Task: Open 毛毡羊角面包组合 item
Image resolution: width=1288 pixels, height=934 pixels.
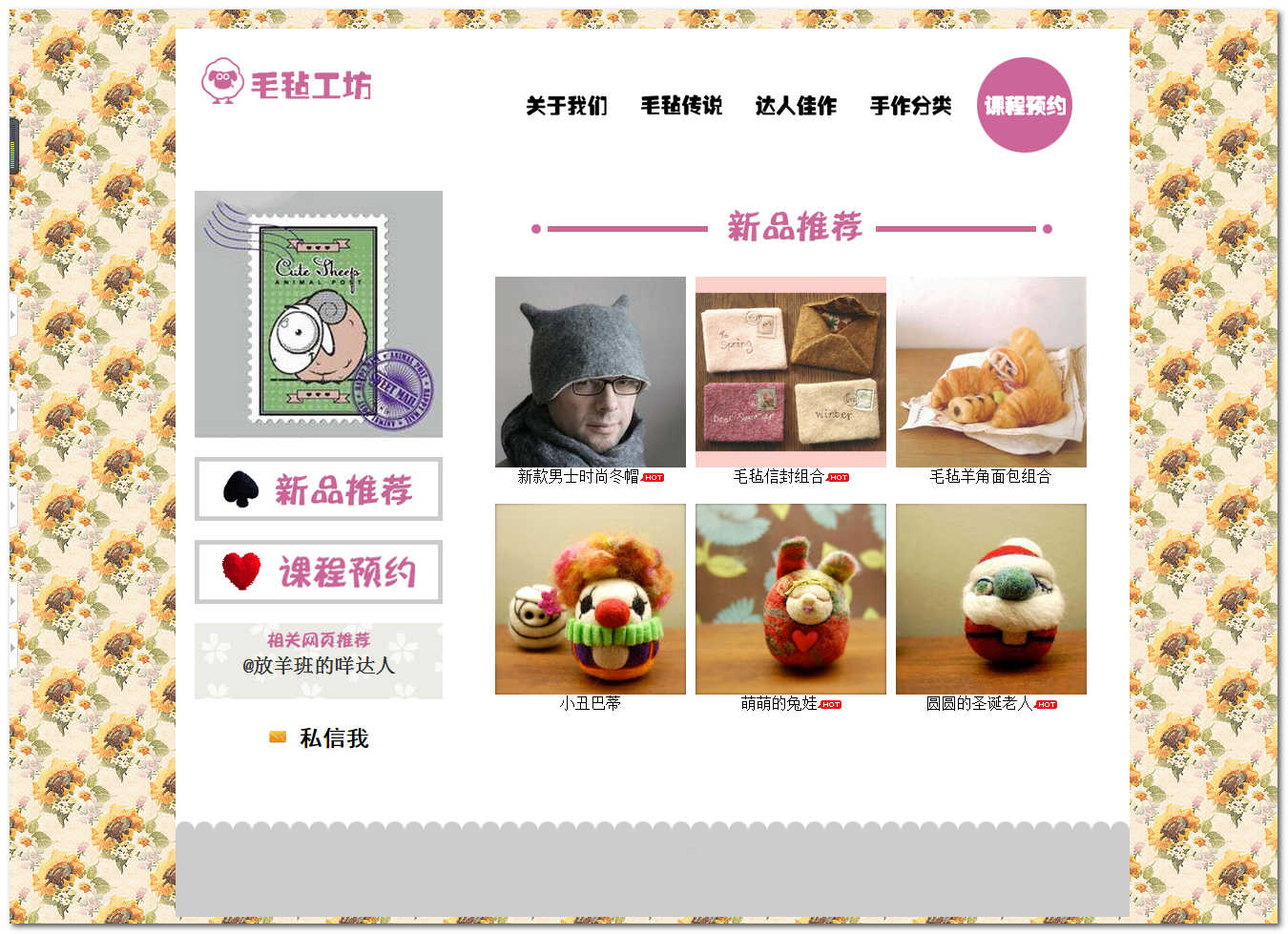Action: click(x=990, y=372)
